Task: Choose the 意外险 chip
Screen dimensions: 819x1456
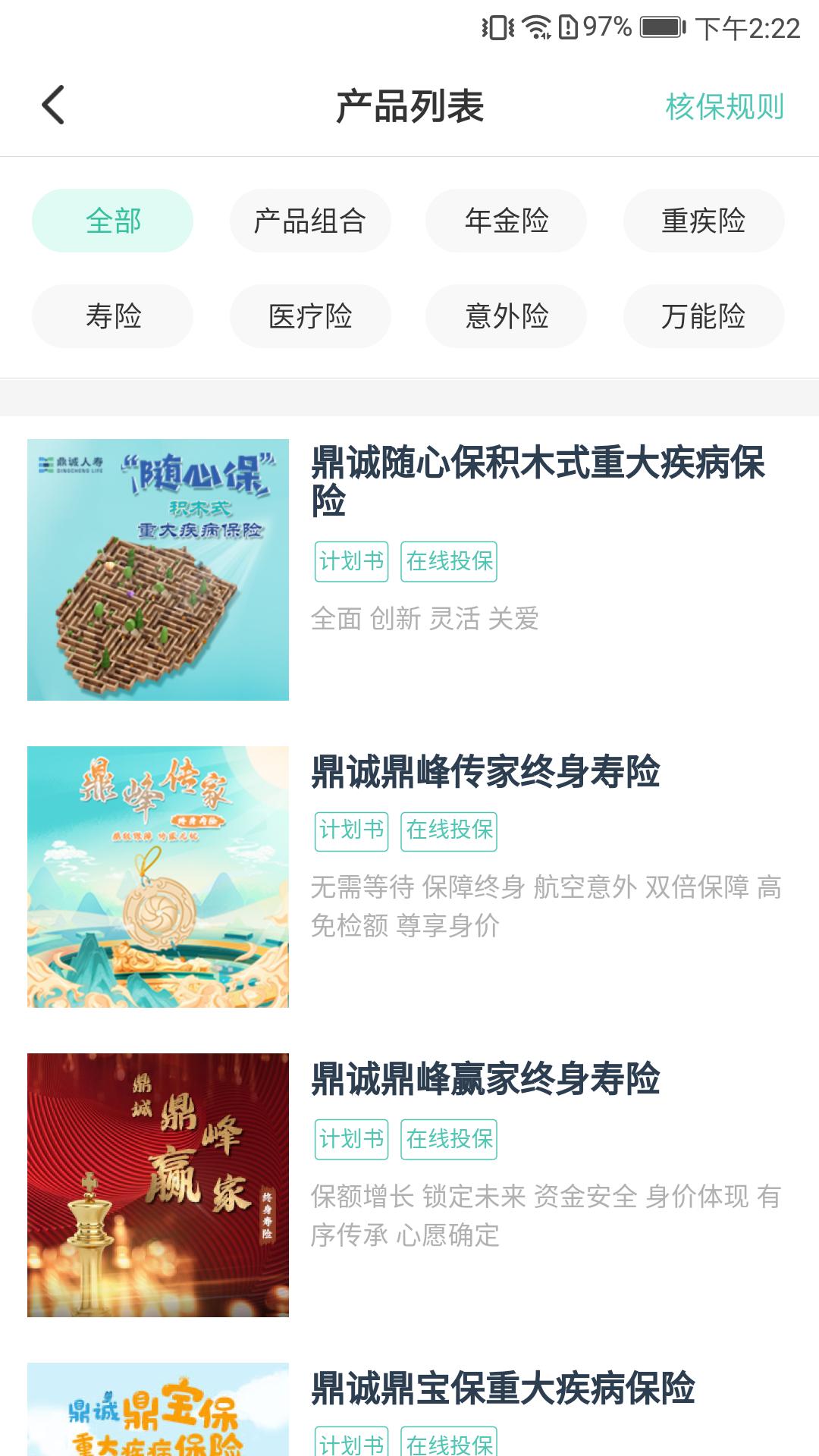Action: (x=506, y=316)
